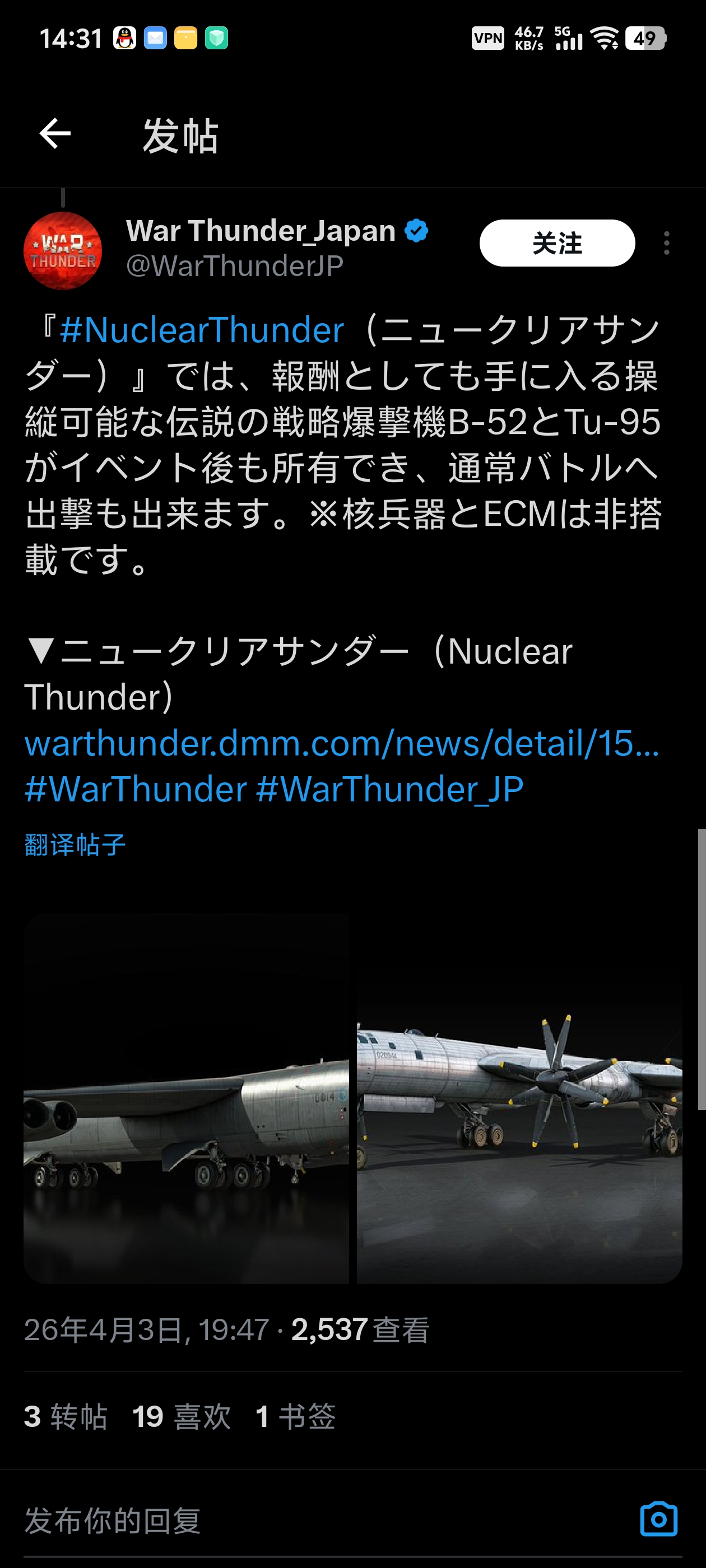
Task: Show the 19 喜欢 likes list
Action: pyautogui.click(x=182, y=1416)
